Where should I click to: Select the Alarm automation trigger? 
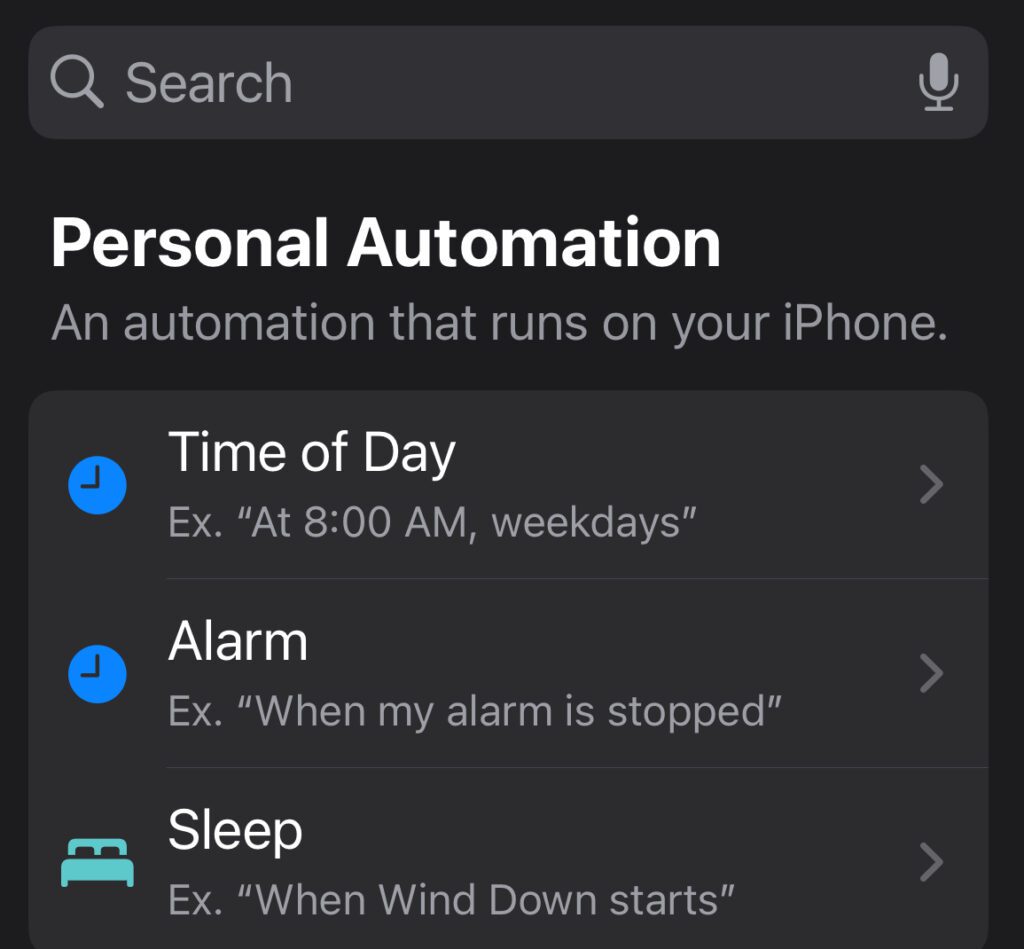pyautogui.click(x=508, y=673)
